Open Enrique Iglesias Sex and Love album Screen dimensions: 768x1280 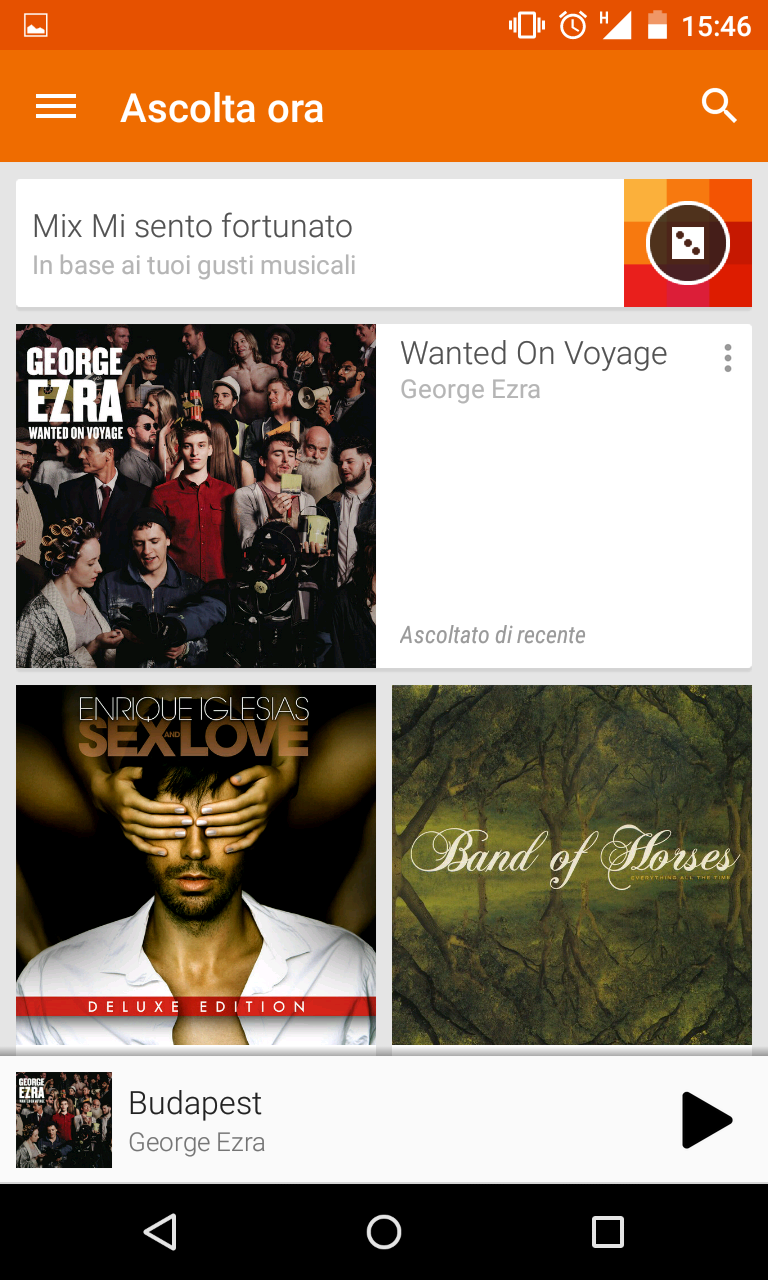196,865
